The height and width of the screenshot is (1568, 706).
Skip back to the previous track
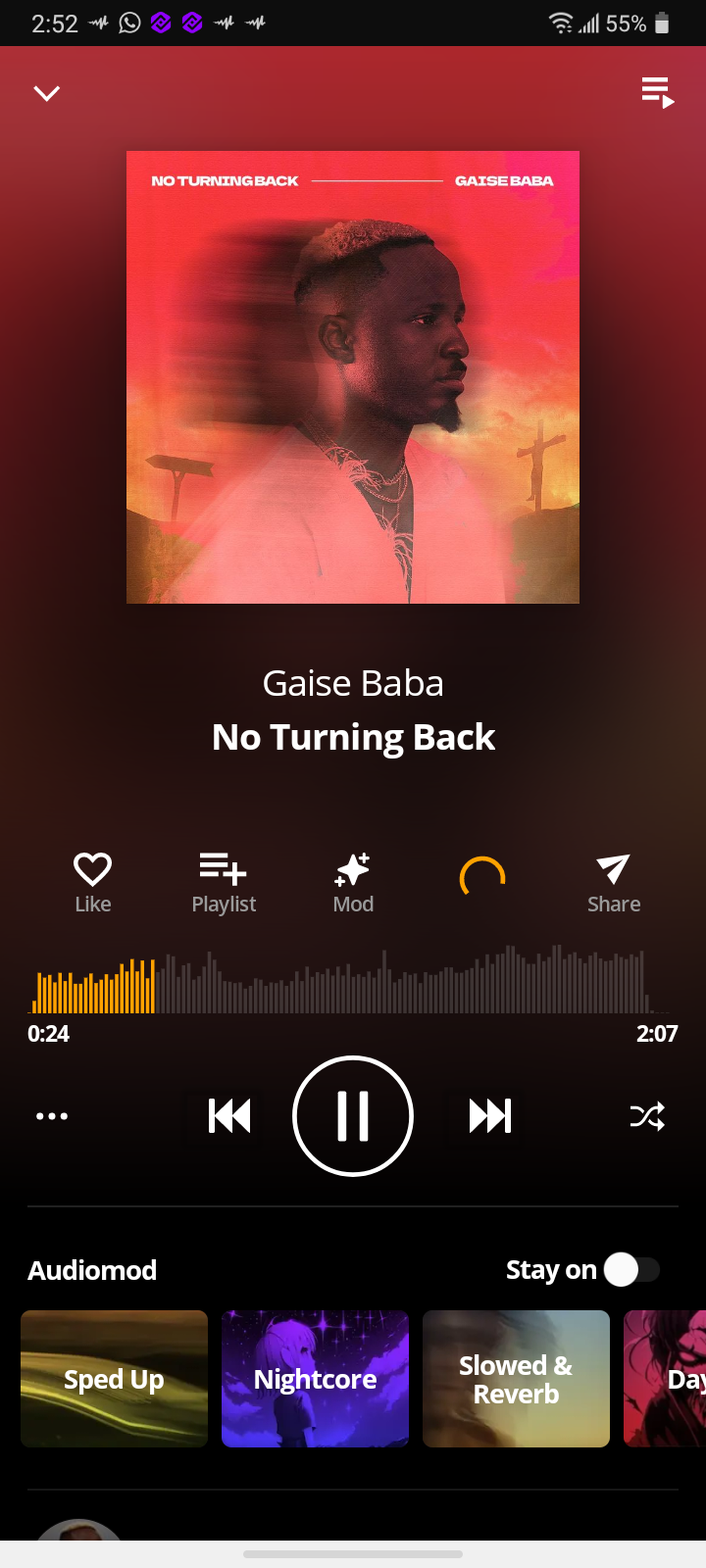pyautogui.click(x=229, y=1115)
